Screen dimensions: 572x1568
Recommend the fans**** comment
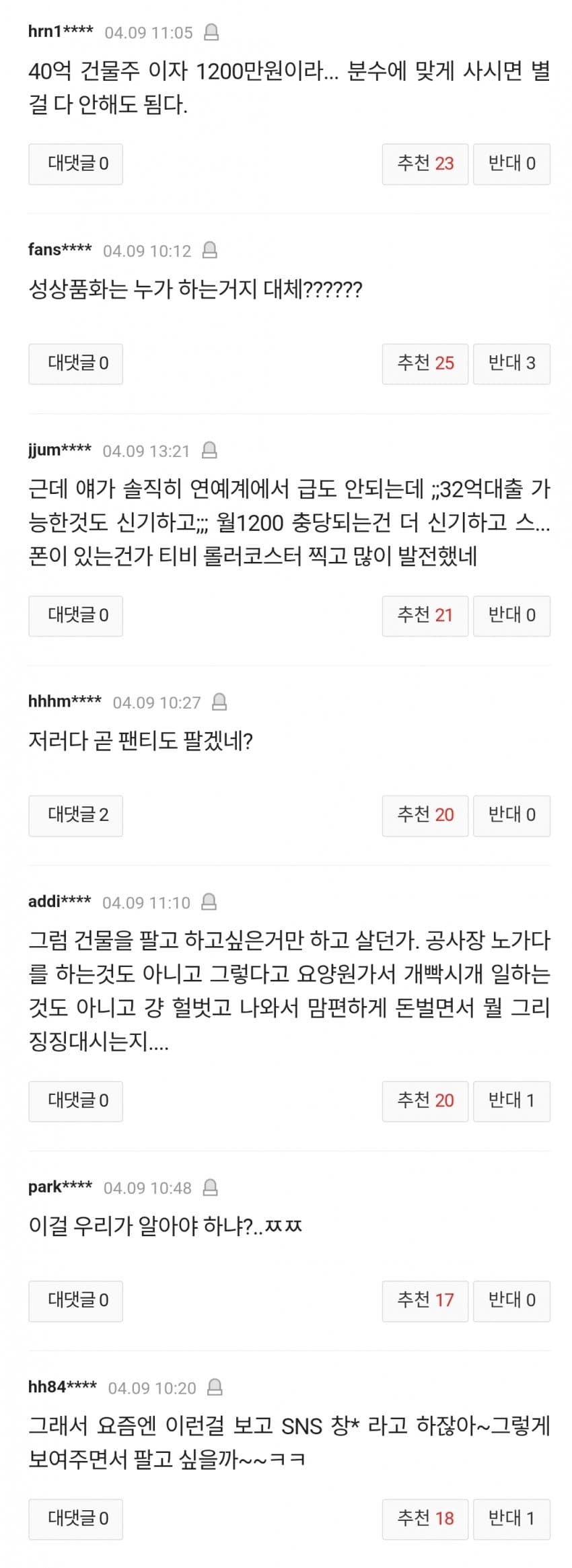425,363
